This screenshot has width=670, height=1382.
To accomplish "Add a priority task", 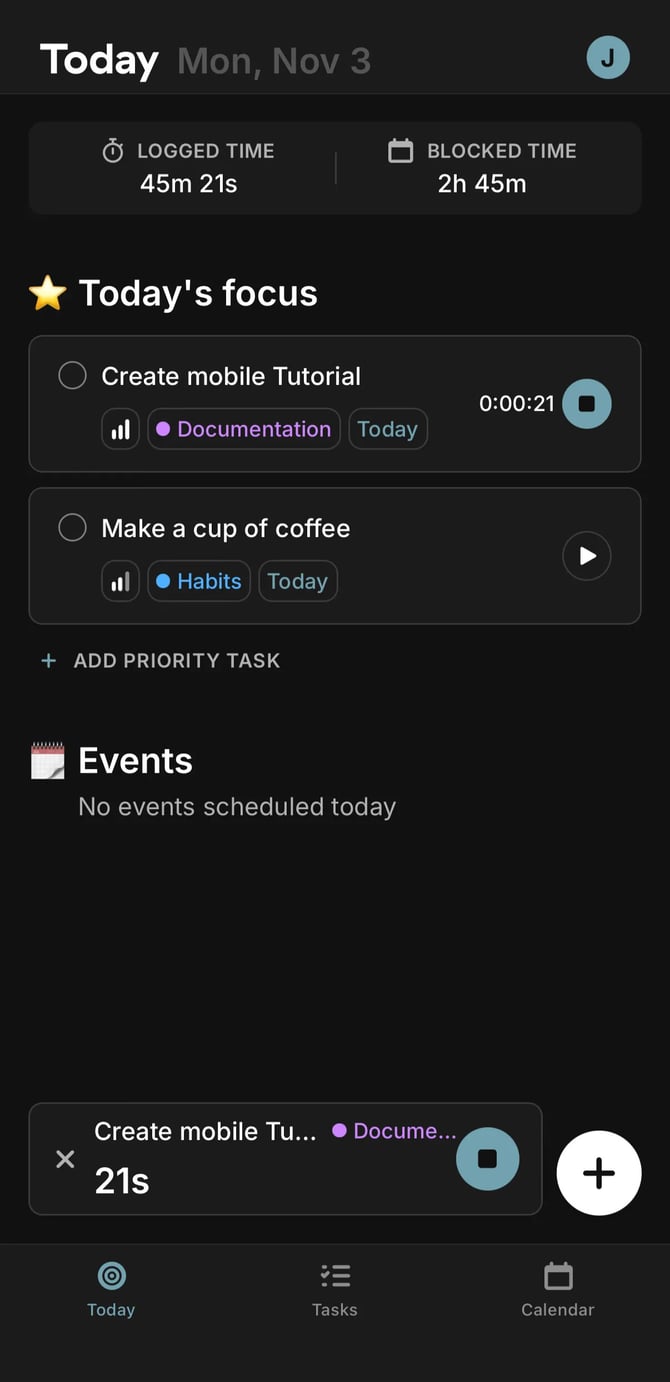I will click(161, 661).
